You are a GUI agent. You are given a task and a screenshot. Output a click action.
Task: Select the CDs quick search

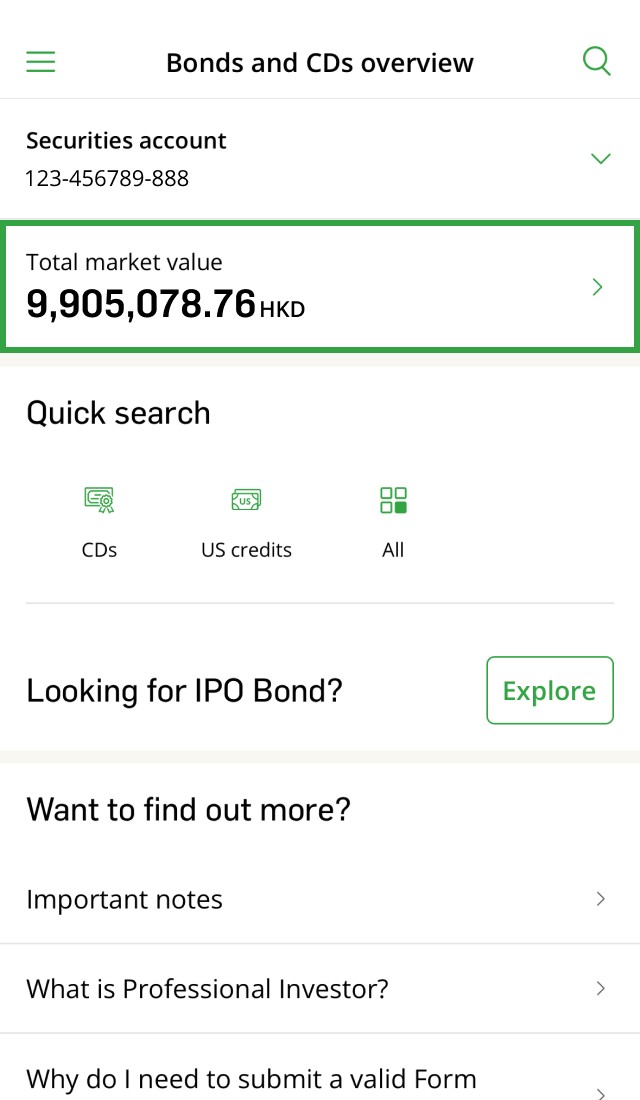99,522
